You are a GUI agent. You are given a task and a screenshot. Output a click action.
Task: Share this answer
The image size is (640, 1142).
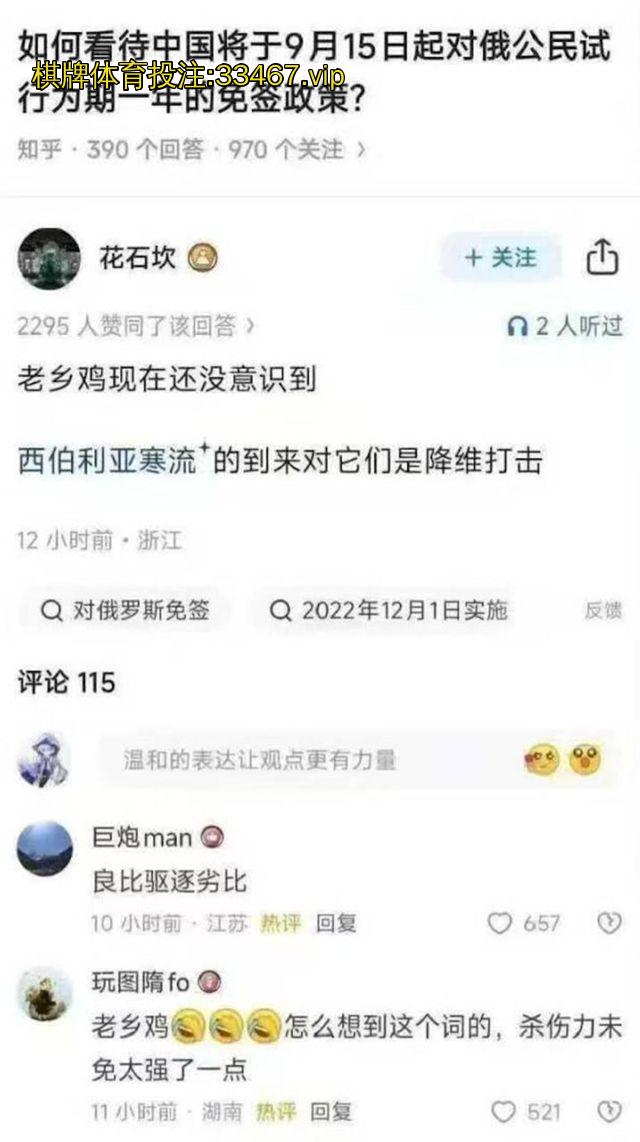point(602,258)
